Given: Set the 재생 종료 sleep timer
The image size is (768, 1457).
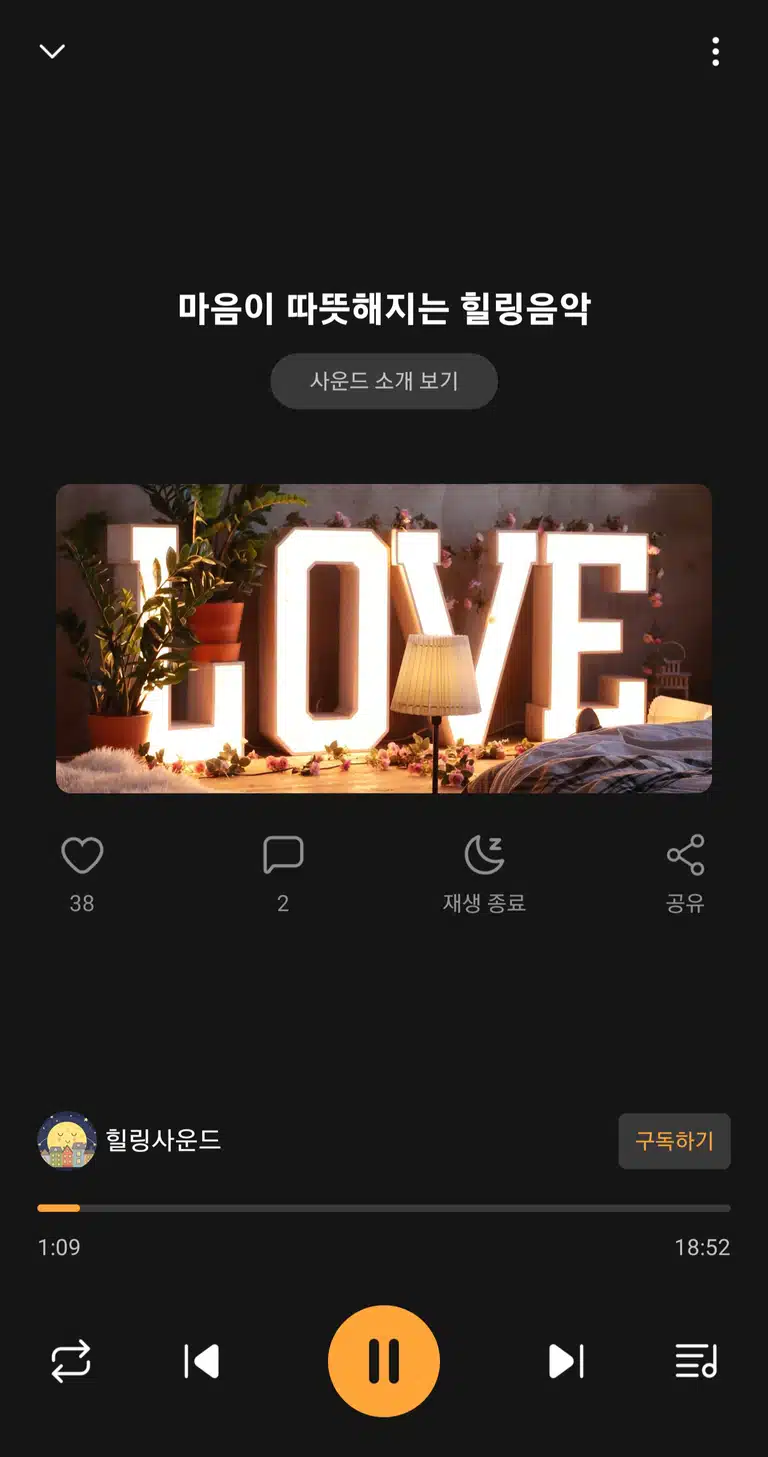Looking at the screenshot, I should coord(484,874).
